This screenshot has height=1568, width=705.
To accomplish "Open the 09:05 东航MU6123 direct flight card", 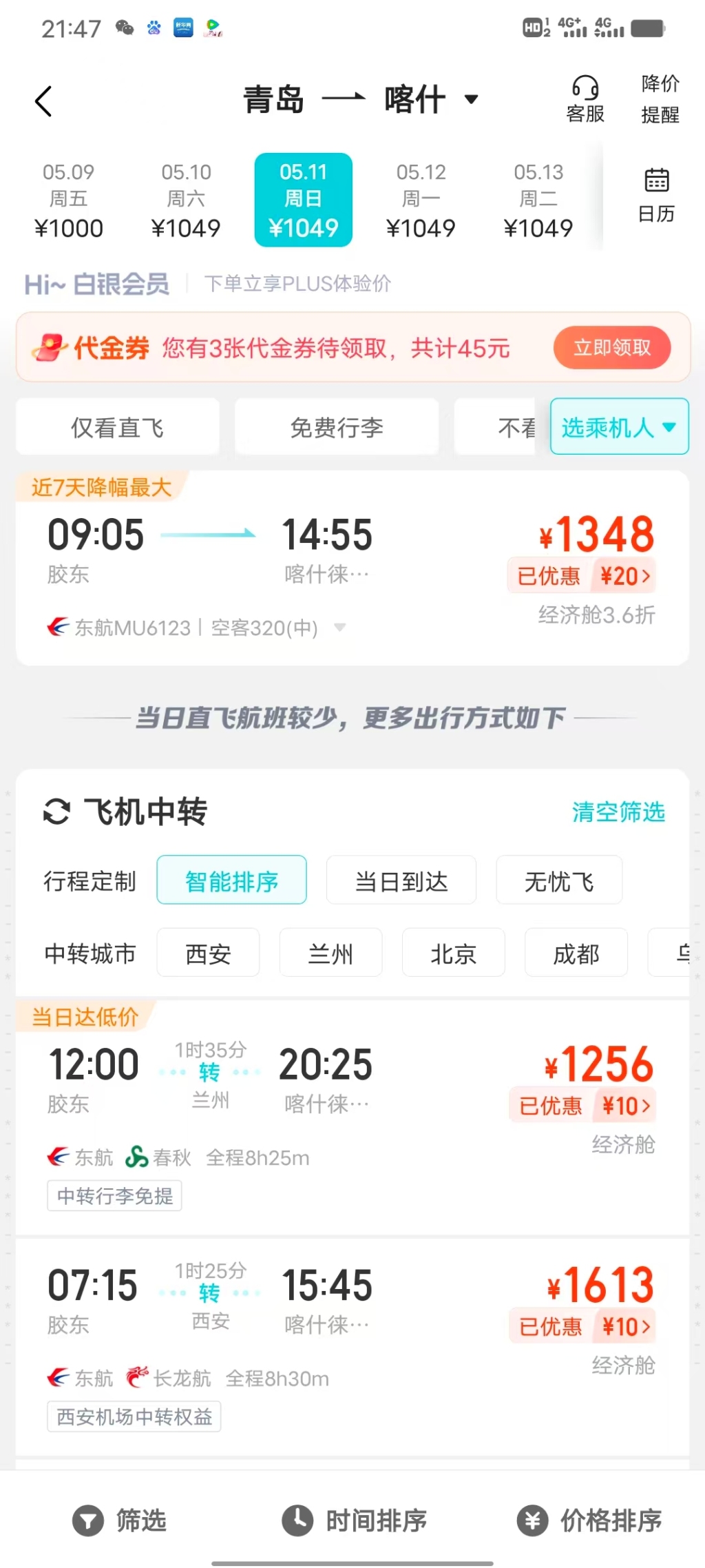I will [x=352, y=568].
